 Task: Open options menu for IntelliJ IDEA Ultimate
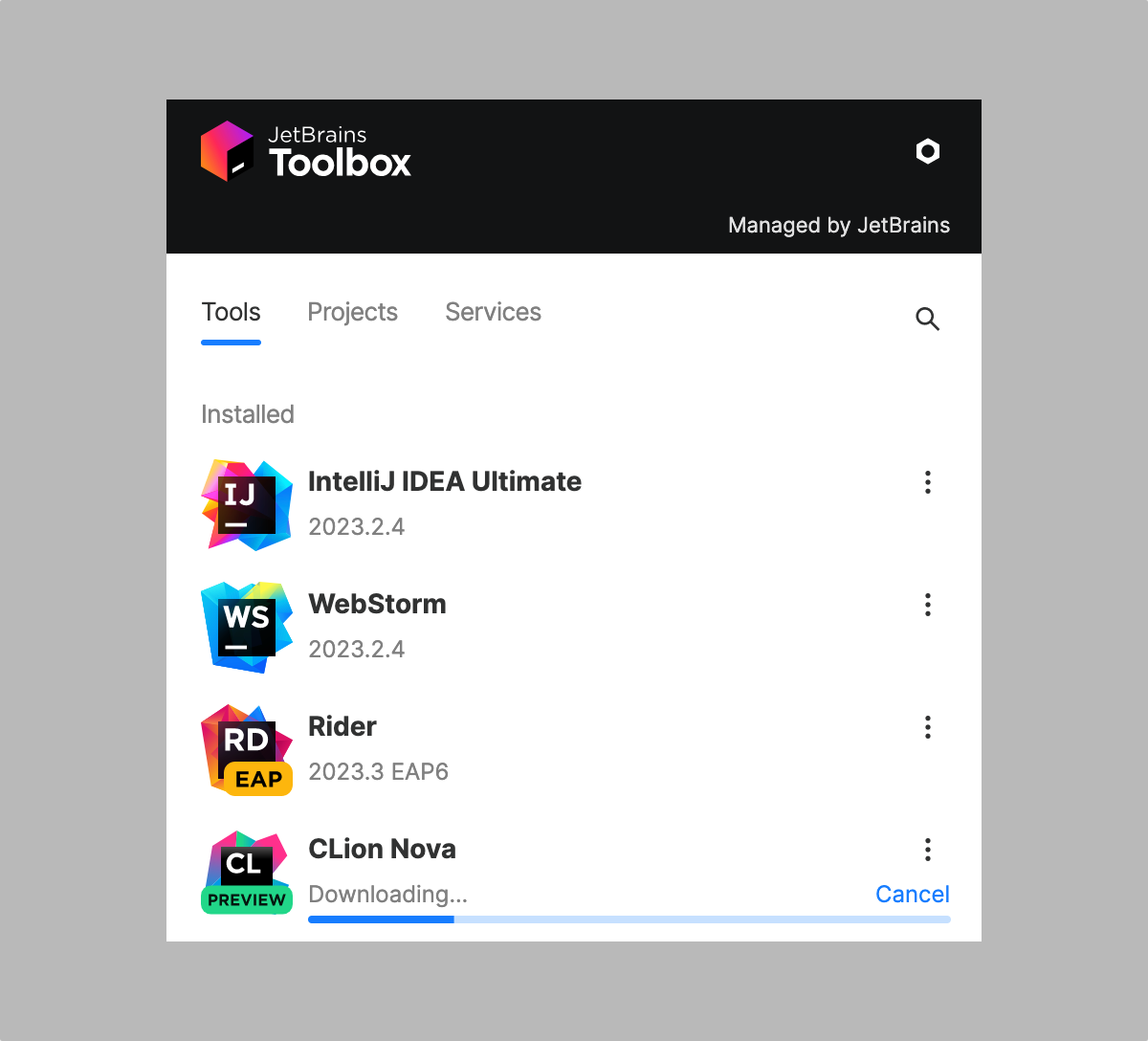pyautogui.click(x=927, y=482)
